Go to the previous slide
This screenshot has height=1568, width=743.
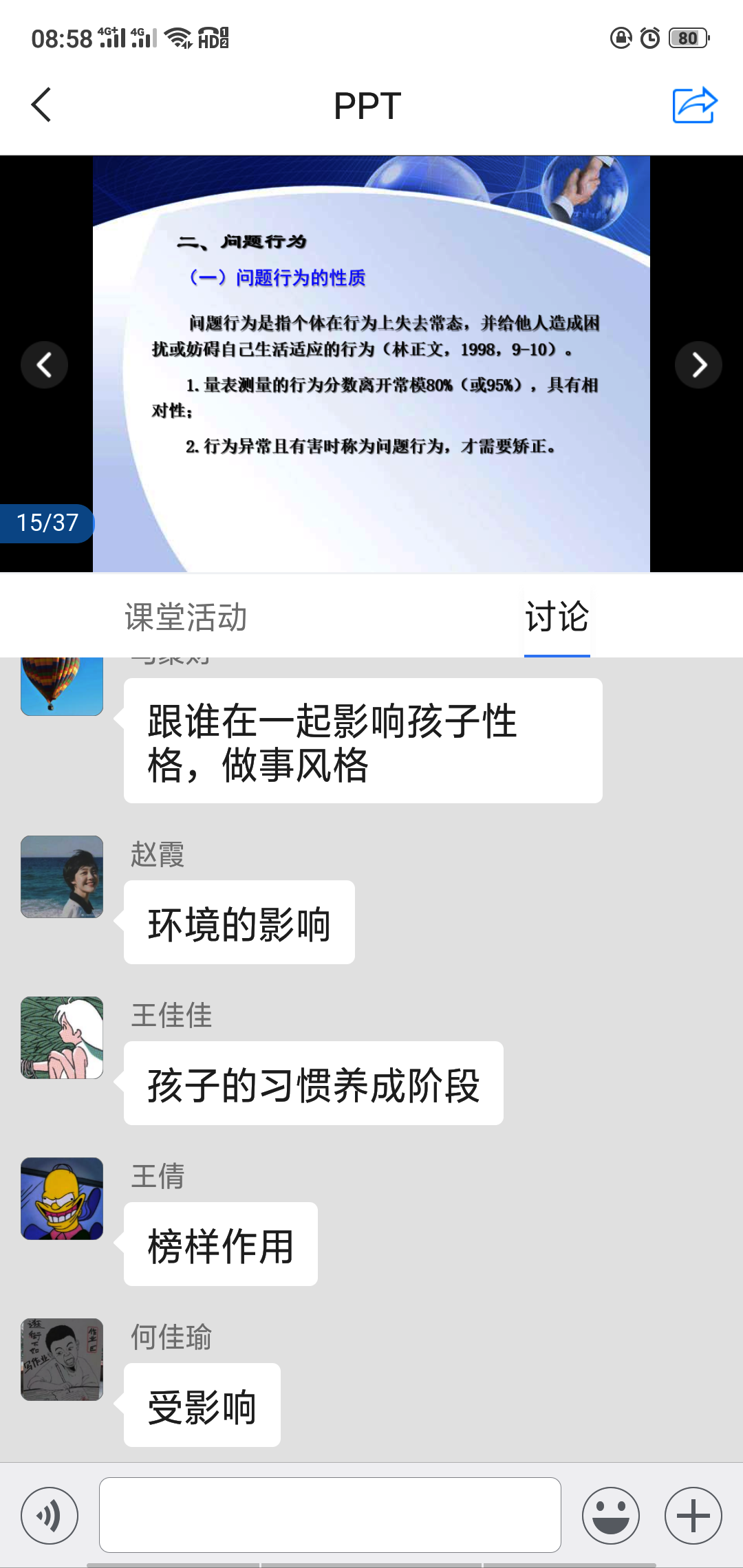pos(45,364)
